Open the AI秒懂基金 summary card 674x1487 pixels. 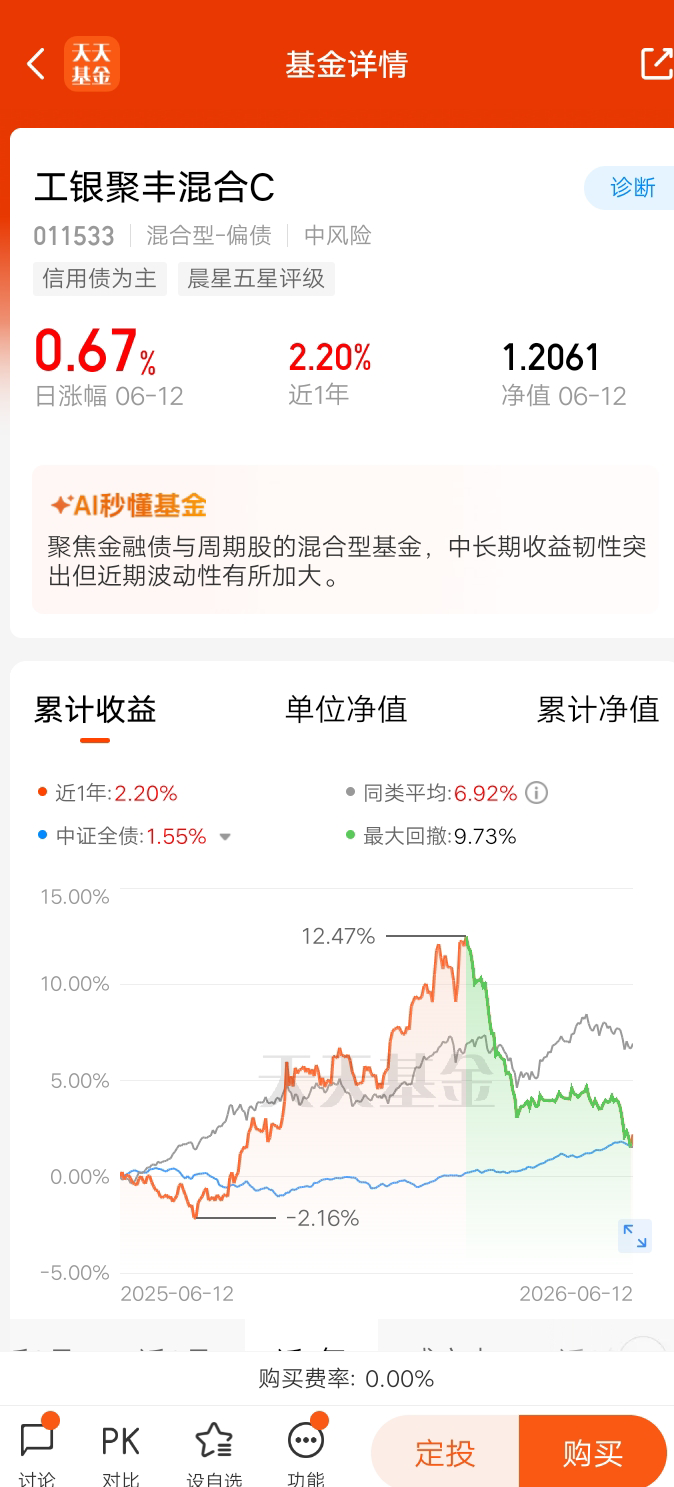pyautogui.click(x=345, y=539)
